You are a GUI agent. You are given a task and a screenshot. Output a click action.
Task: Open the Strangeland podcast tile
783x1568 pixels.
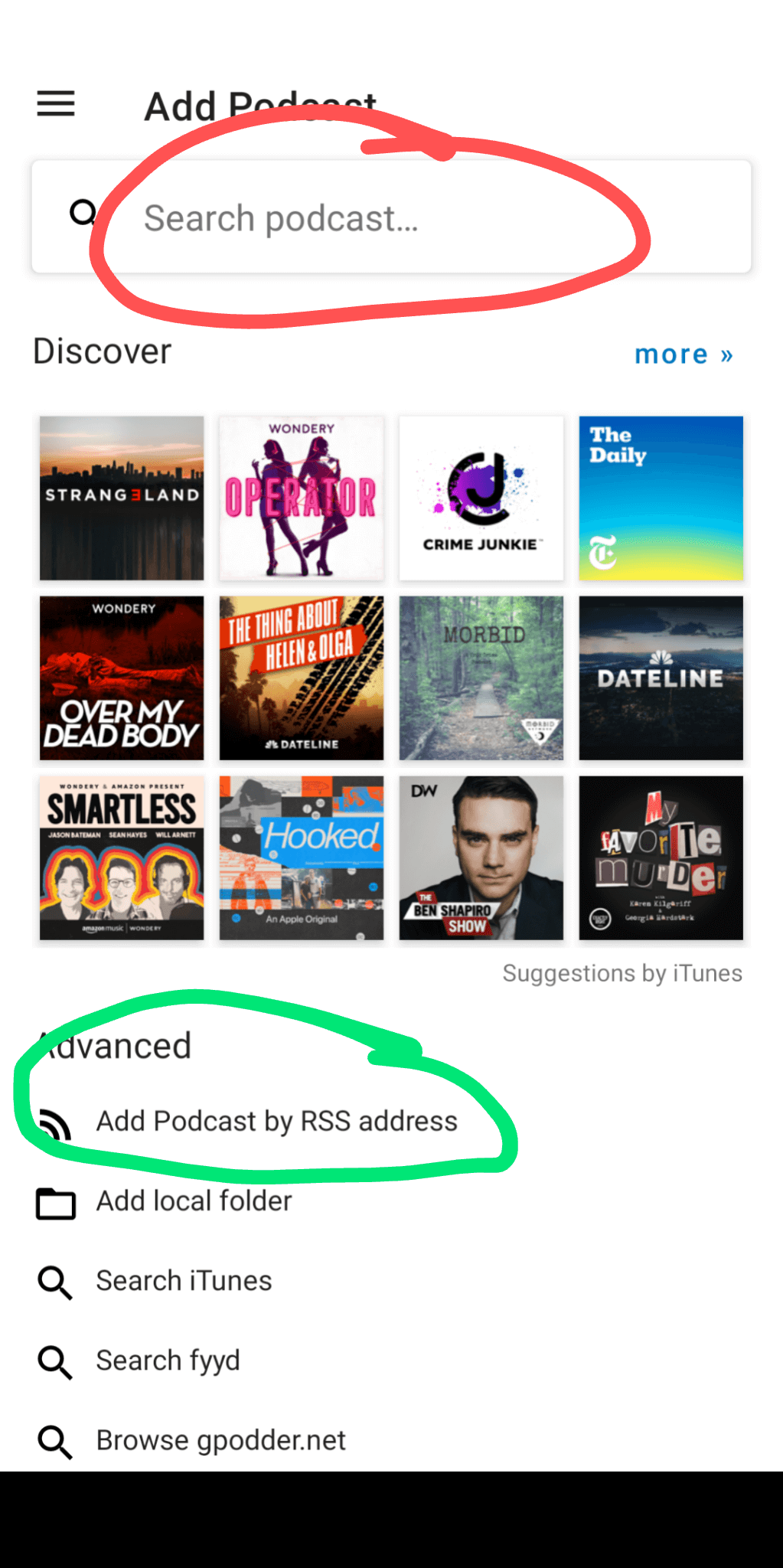pos(122,498)
